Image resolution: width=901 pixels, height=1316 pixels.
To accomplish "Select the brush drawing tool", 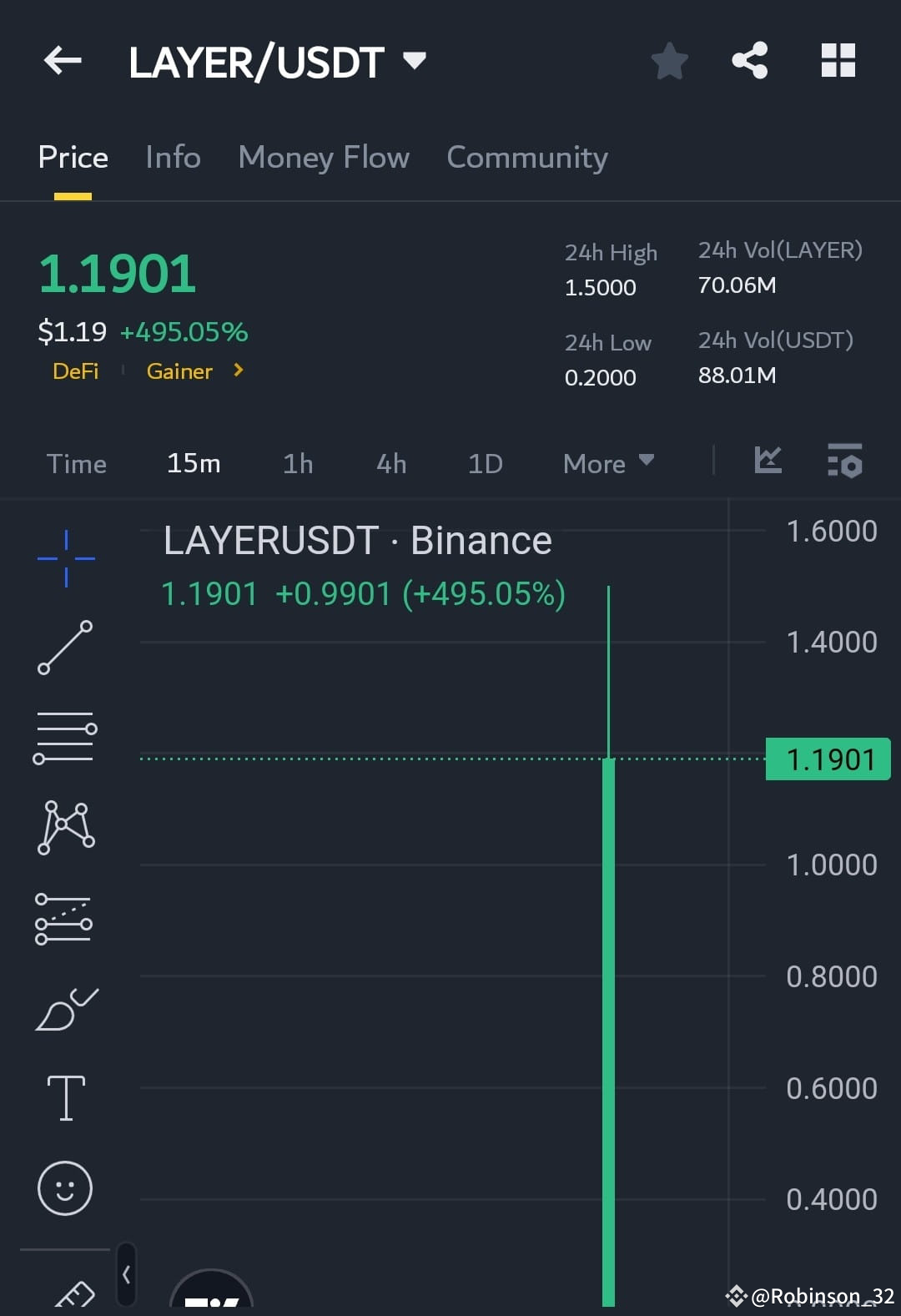I will [x=65, y=1010].
